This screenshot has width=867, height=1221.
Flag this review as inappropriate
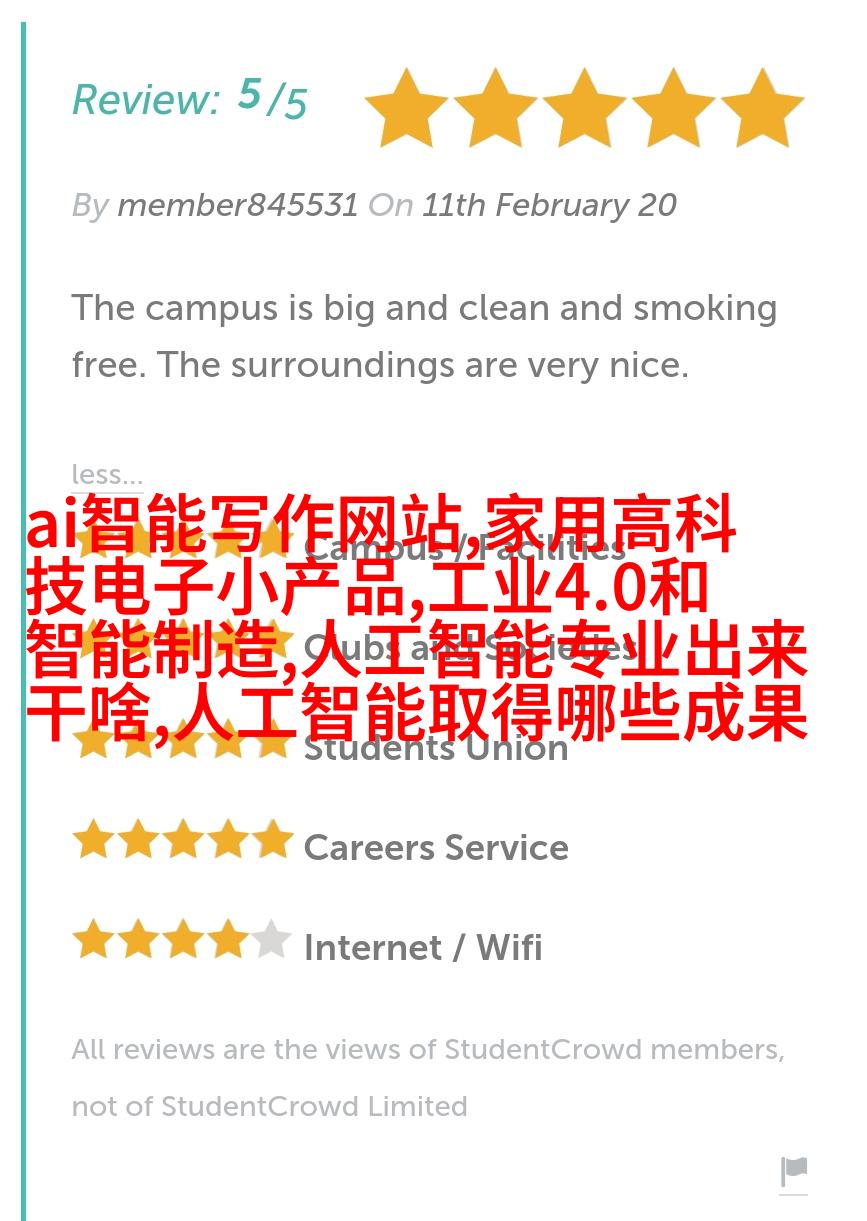(x=793, y=1171)
